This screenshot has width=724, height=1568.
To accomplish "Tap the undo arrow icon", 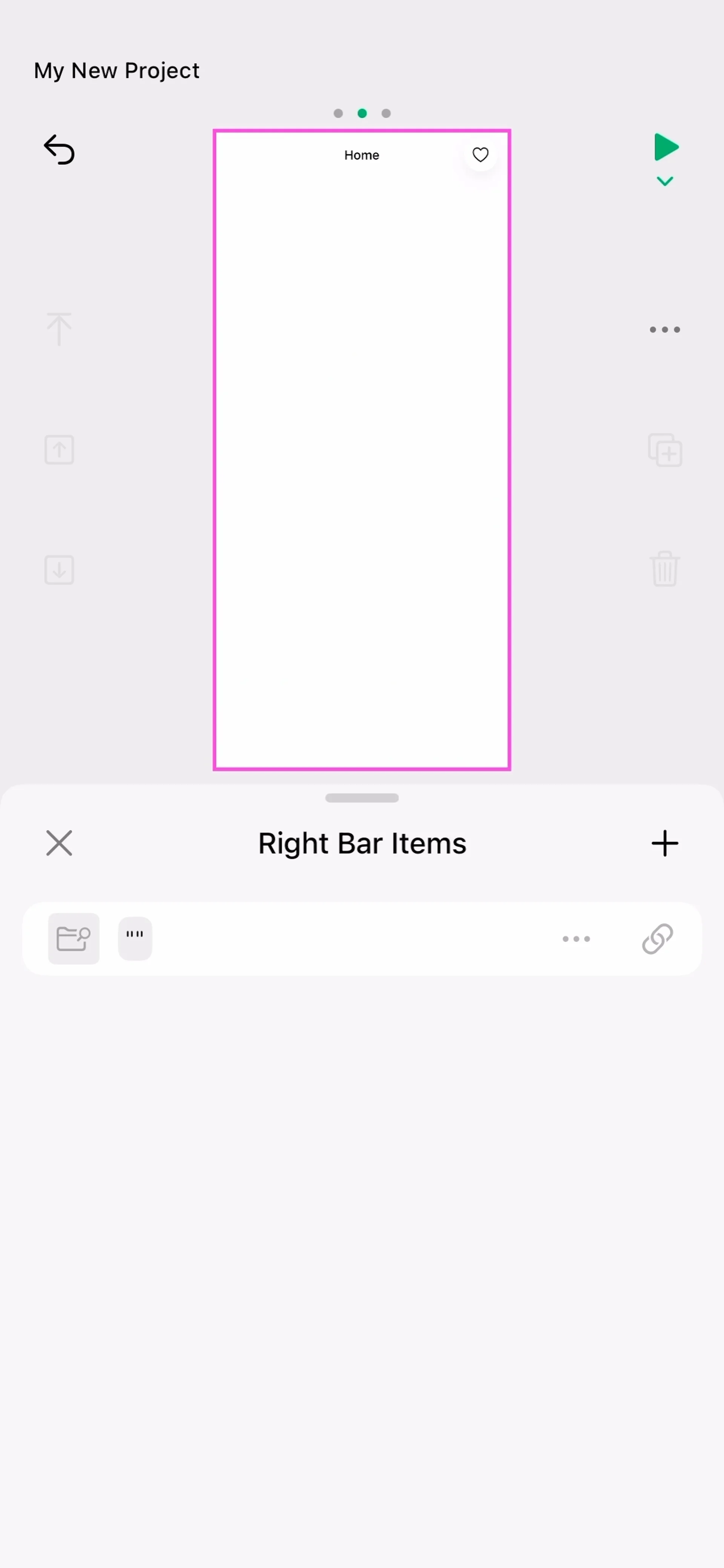I will tap(59, 150).
